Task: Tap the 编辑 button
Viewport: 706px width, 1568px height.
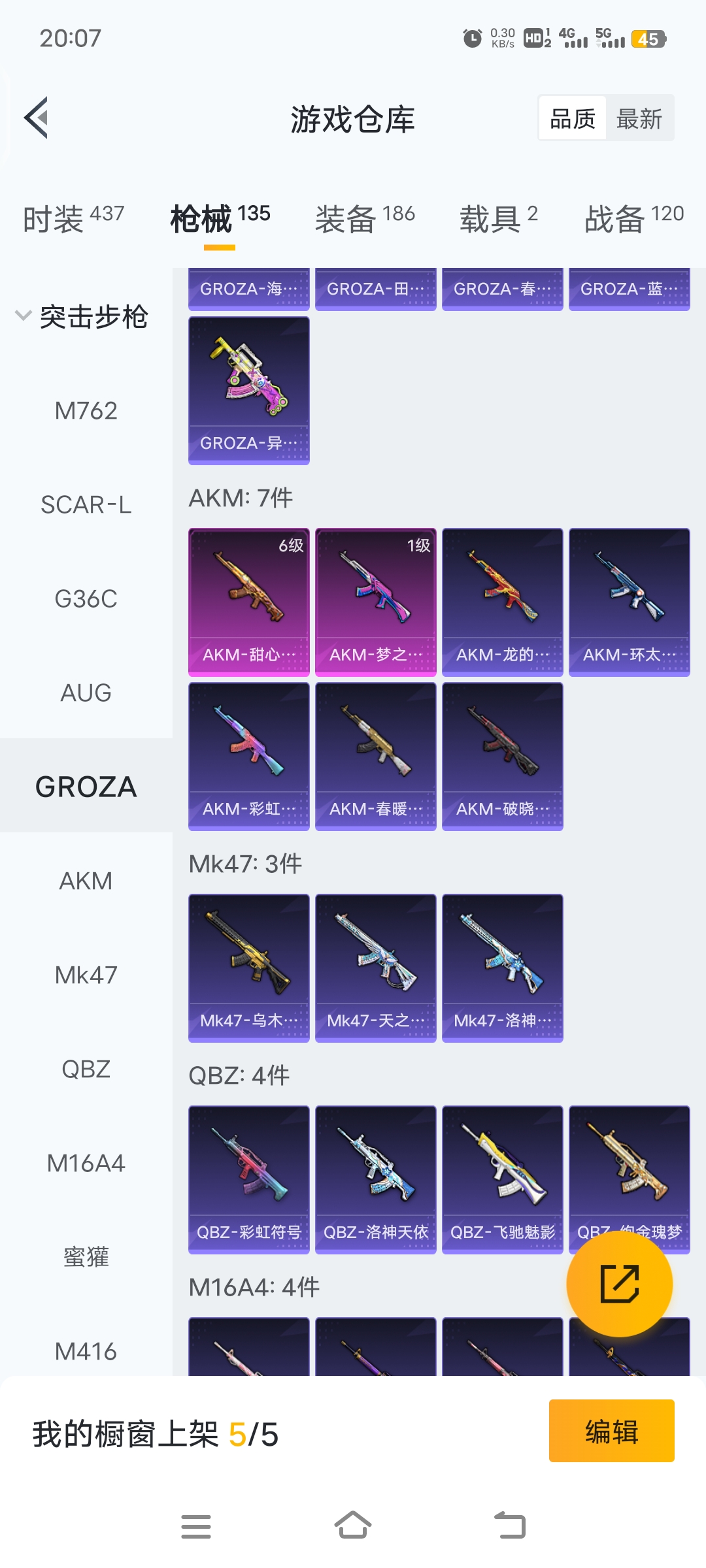Action: pyautogui.click(x=611, y=1431)
